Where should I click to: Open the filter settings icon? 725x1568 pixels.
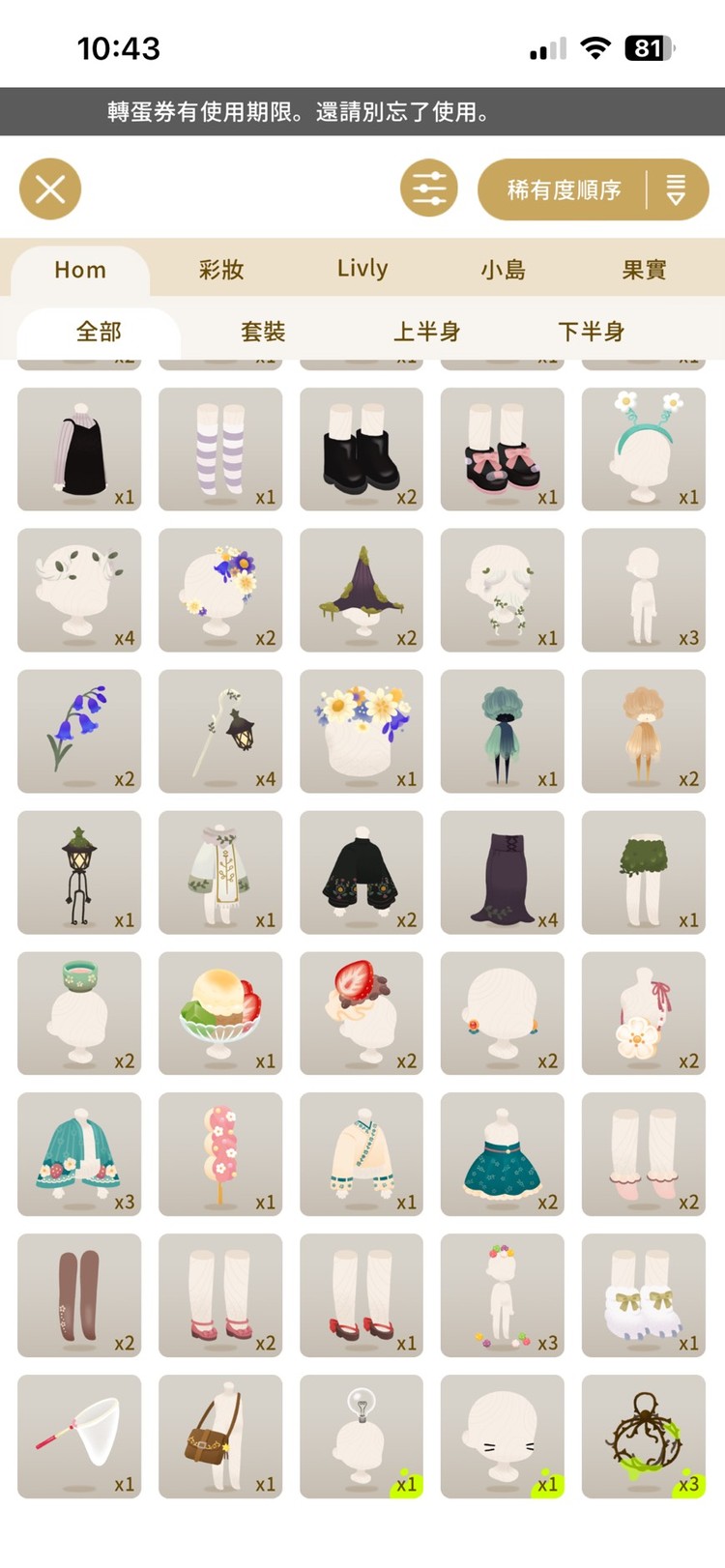click(x=429, y=189)
